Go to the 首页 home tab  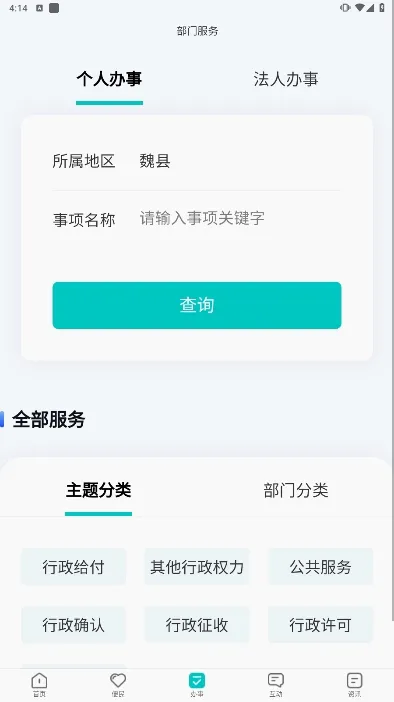39,685
